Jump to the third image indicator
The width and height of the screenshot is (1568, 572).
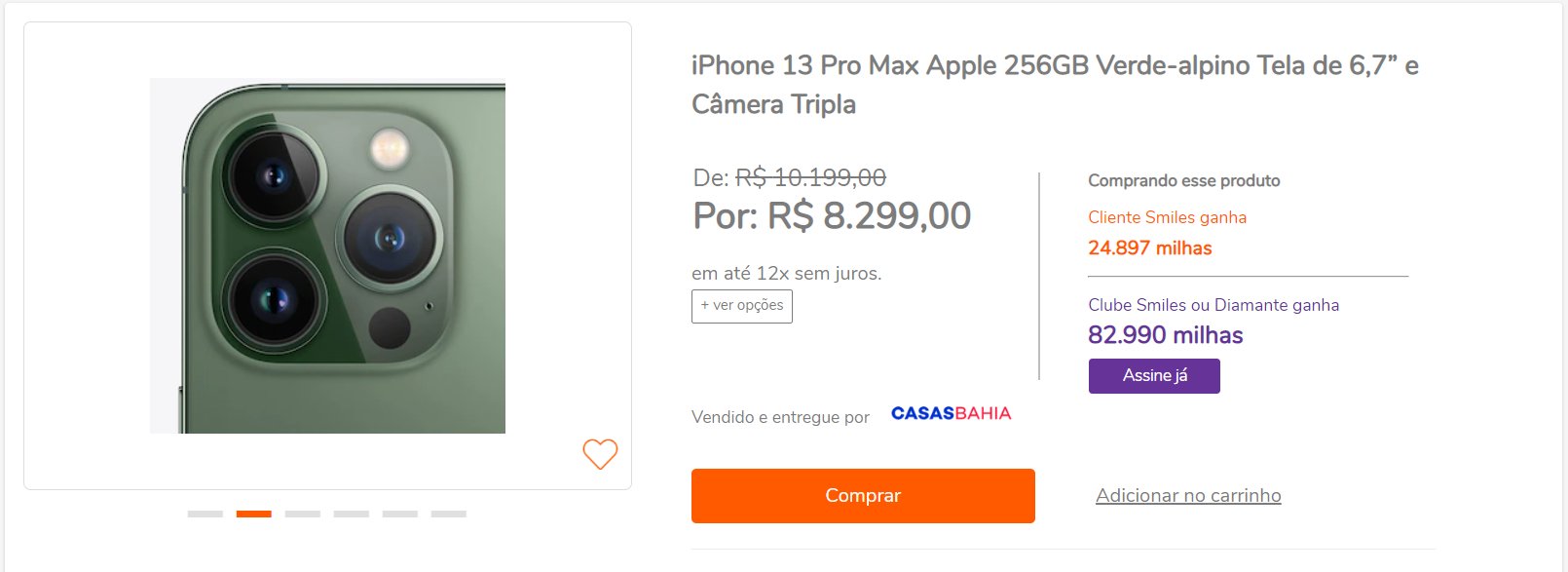303,514
